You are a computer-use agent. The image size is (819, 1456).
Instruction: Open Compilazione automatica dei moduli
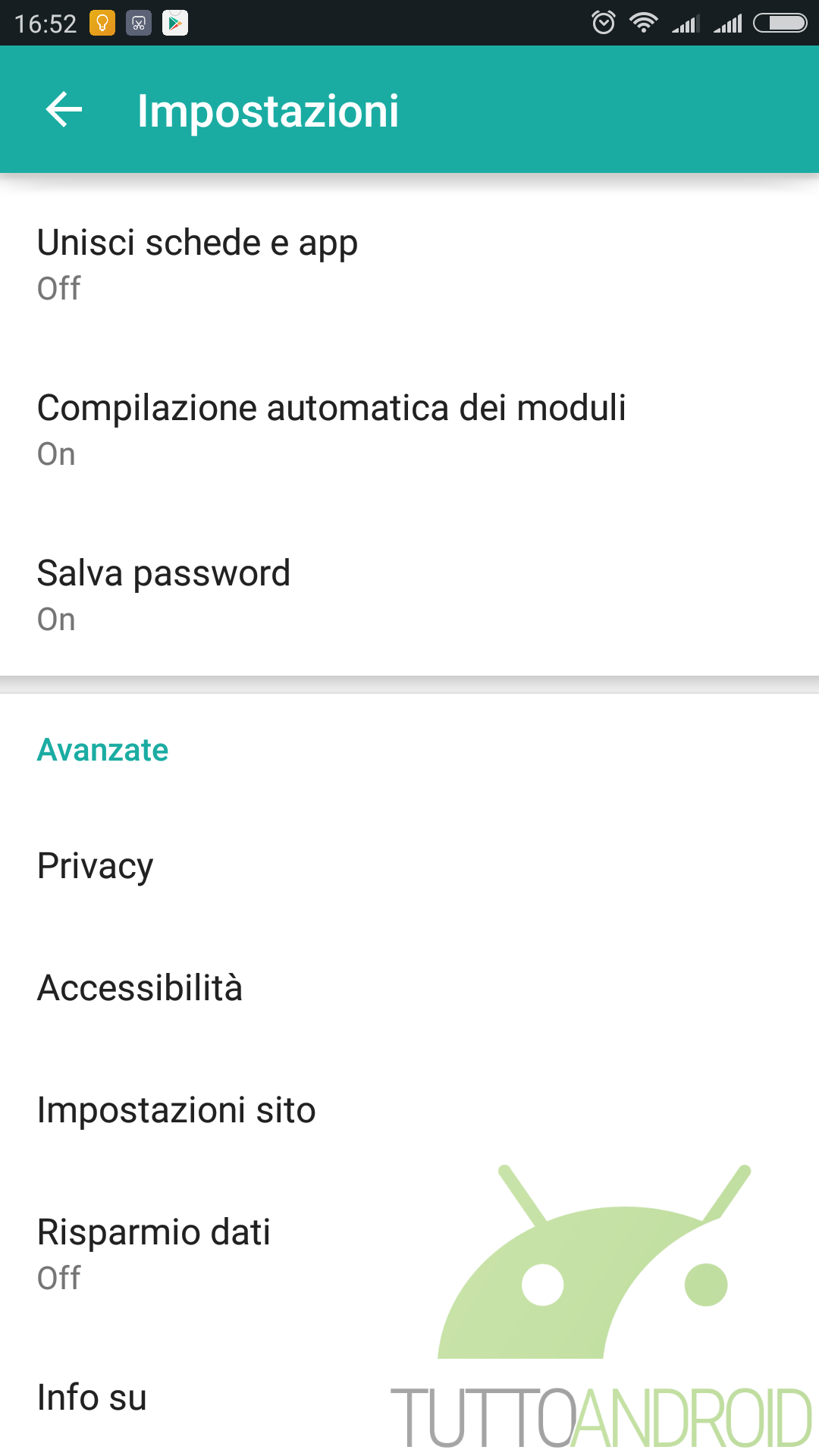(409, 429)
